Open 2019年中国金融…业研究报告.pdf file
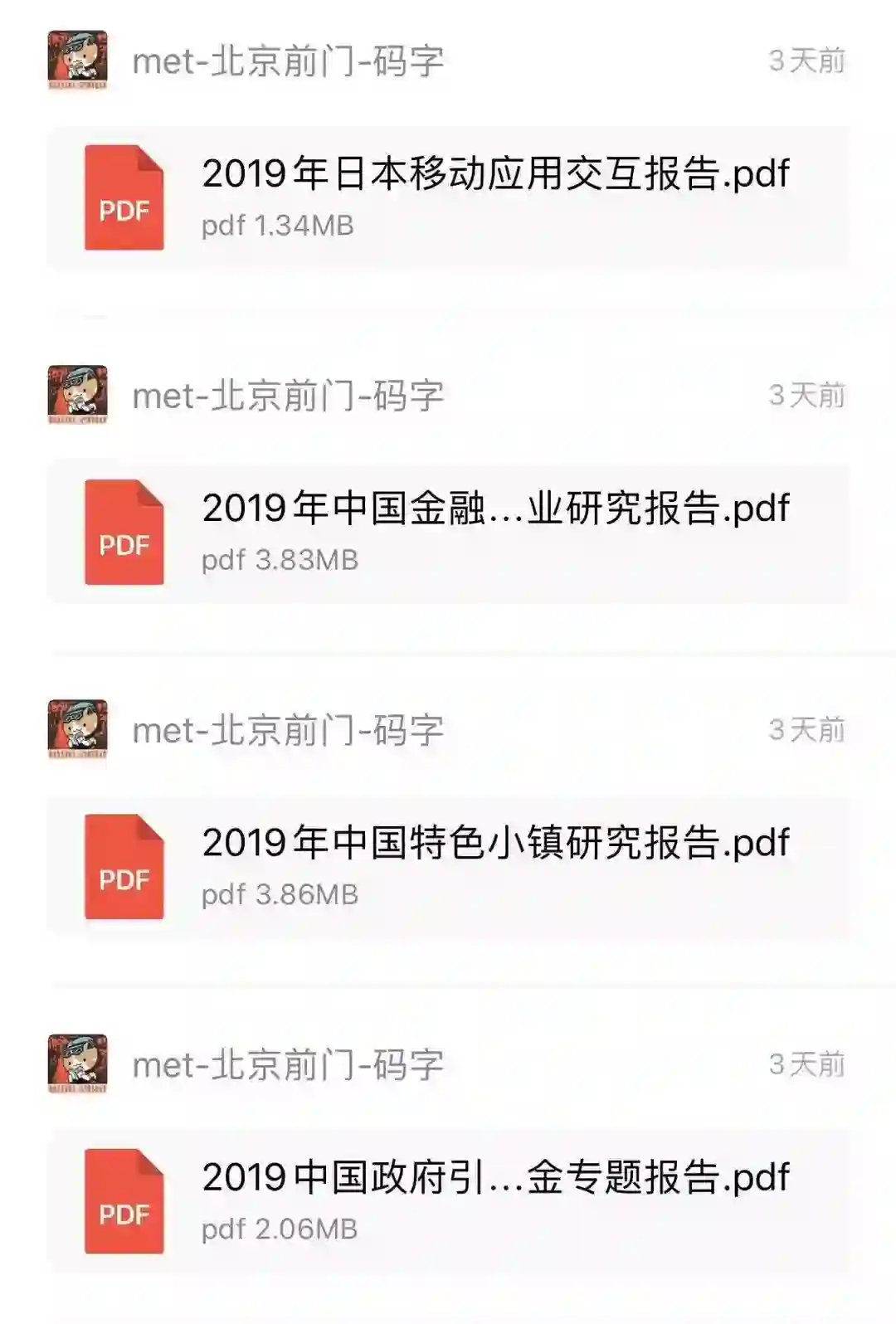896x1324 pixels. pyautogui.click(x=448, y=532)
